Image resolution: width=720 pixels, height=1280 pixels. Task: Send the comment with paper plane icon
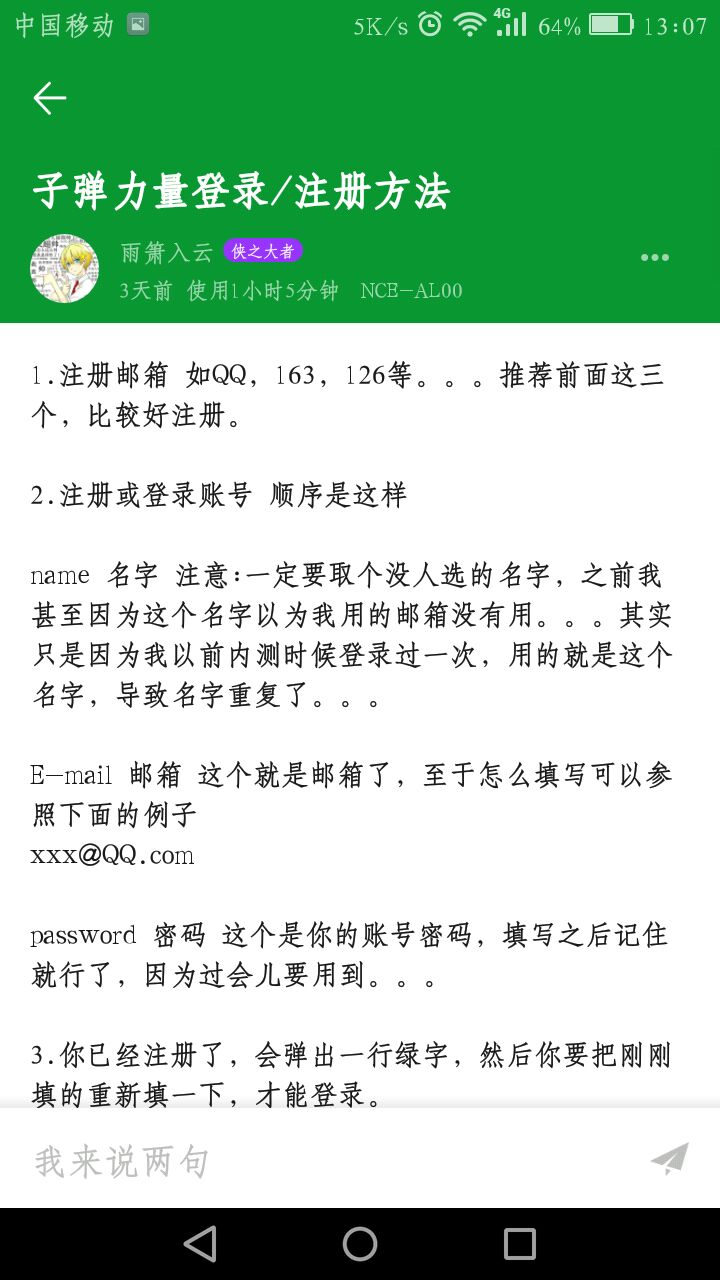(x=669, y=1158)
